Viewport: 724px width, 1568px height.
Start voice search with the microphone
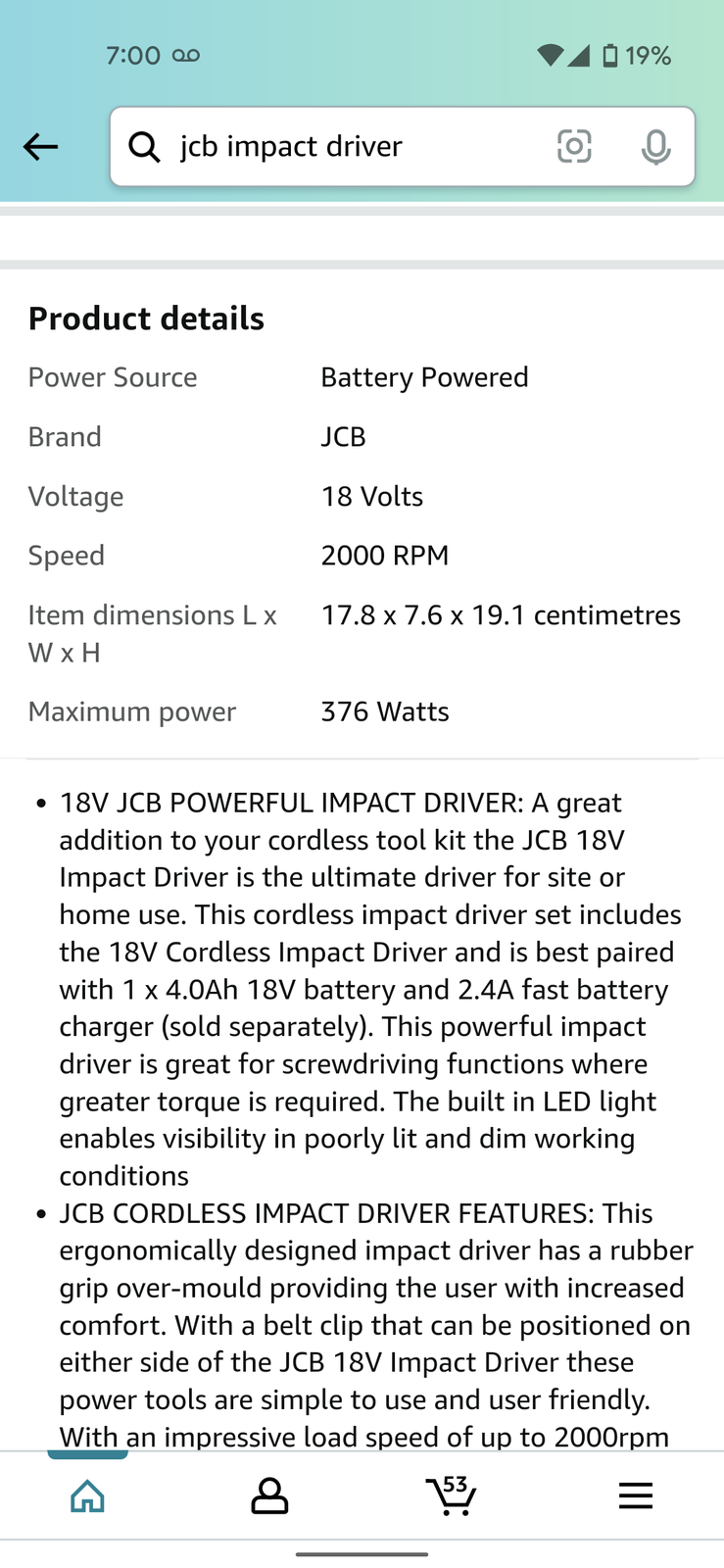(x=655, y=147)
